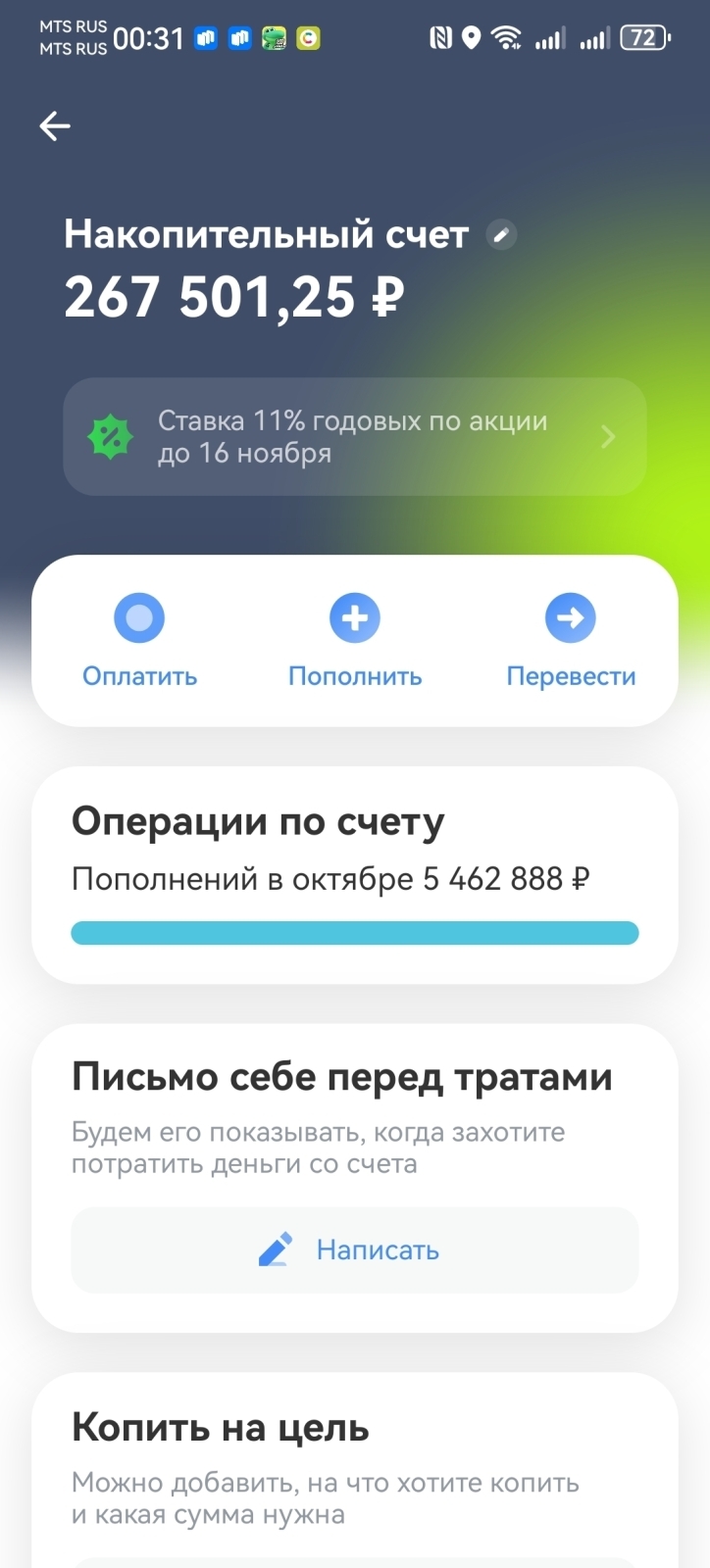Tap the location icon in status bar

pos(472,36)
